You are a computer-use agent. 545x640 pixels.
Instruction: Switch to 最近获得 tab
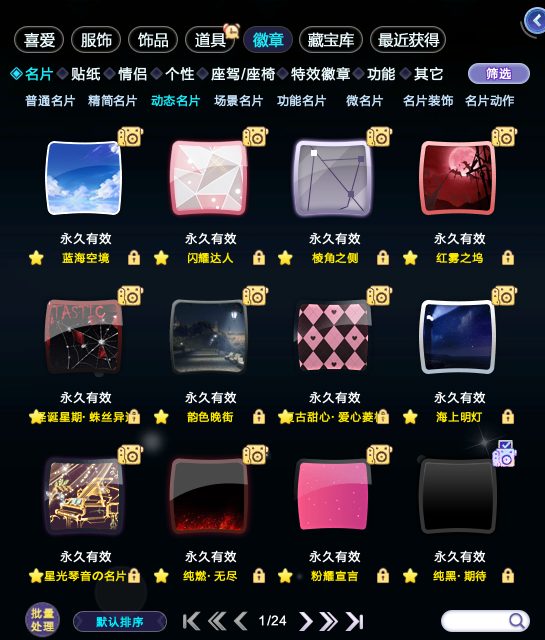pos(408,40)
